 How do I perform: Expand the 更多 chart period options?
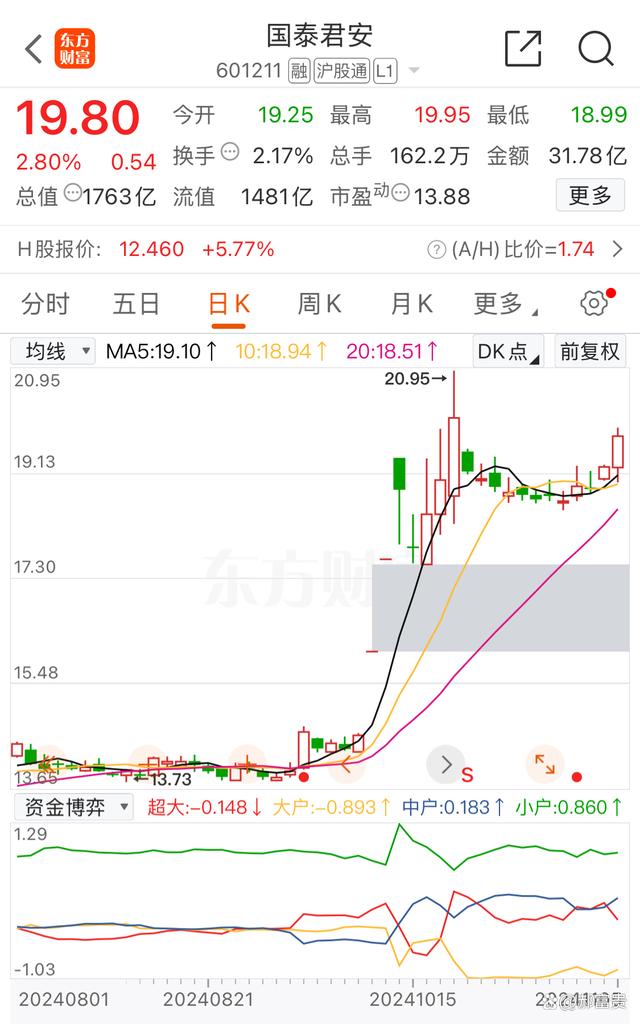(504, 303)
